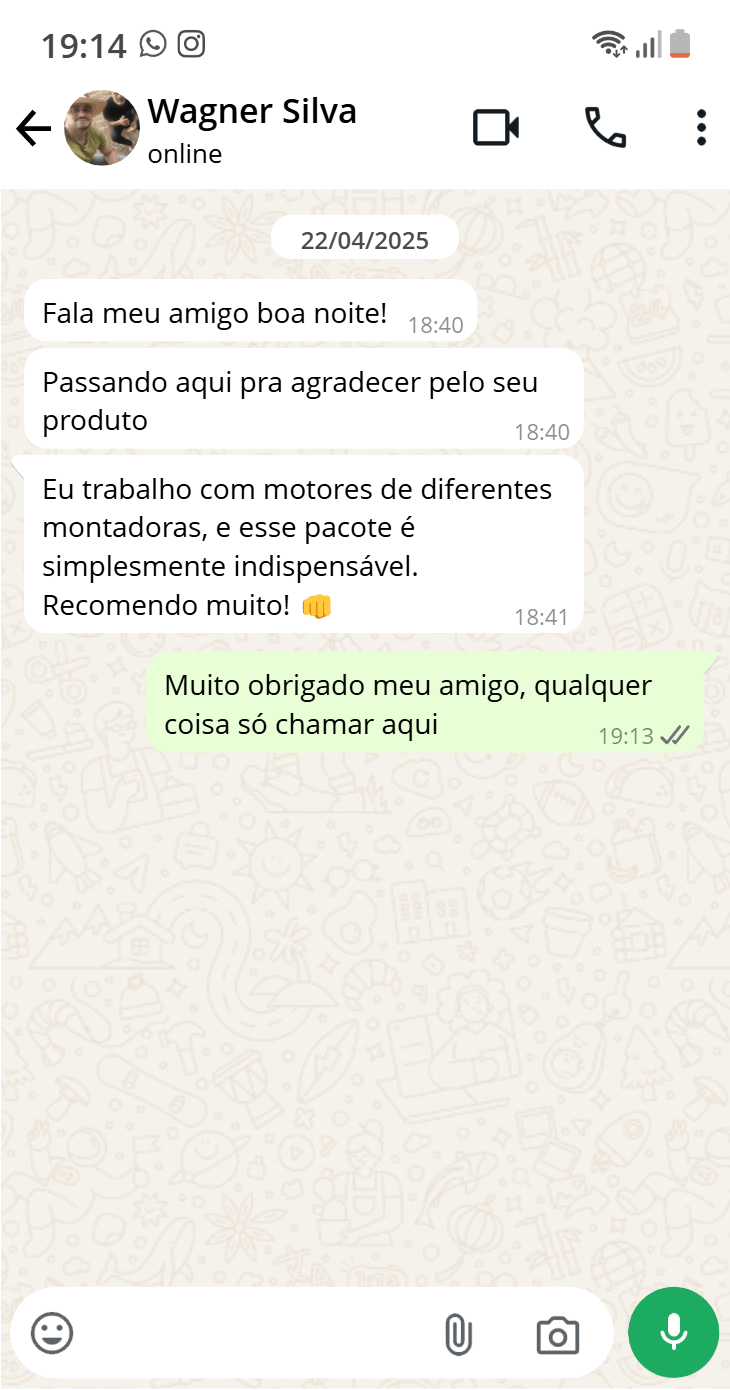Open the emoji picker
Image resolution: width=730 pixels, height=1390 pixels.
point(52,1333)
